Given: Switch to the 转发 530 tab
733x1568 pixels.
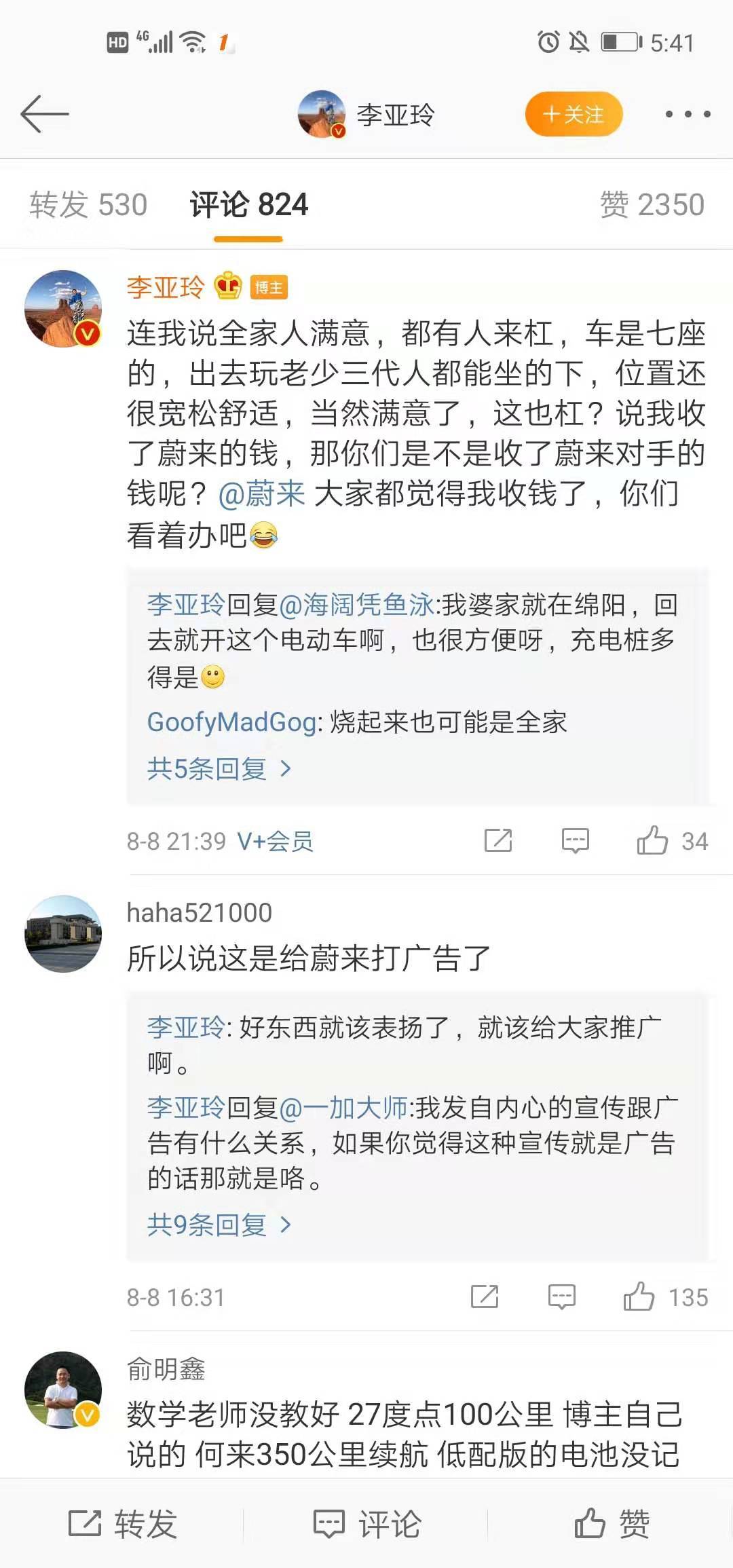Looking at the screenshot, I should tap(88, 204).
